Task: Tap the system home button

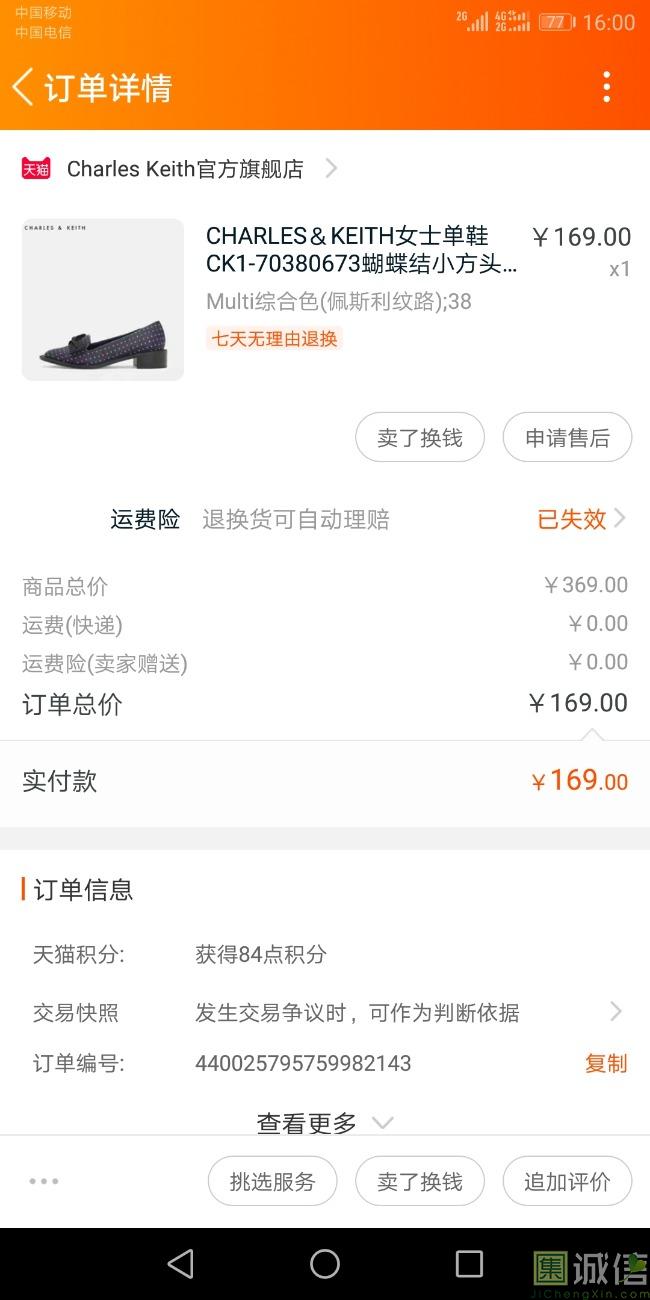Action: (x=325, y=1264)
